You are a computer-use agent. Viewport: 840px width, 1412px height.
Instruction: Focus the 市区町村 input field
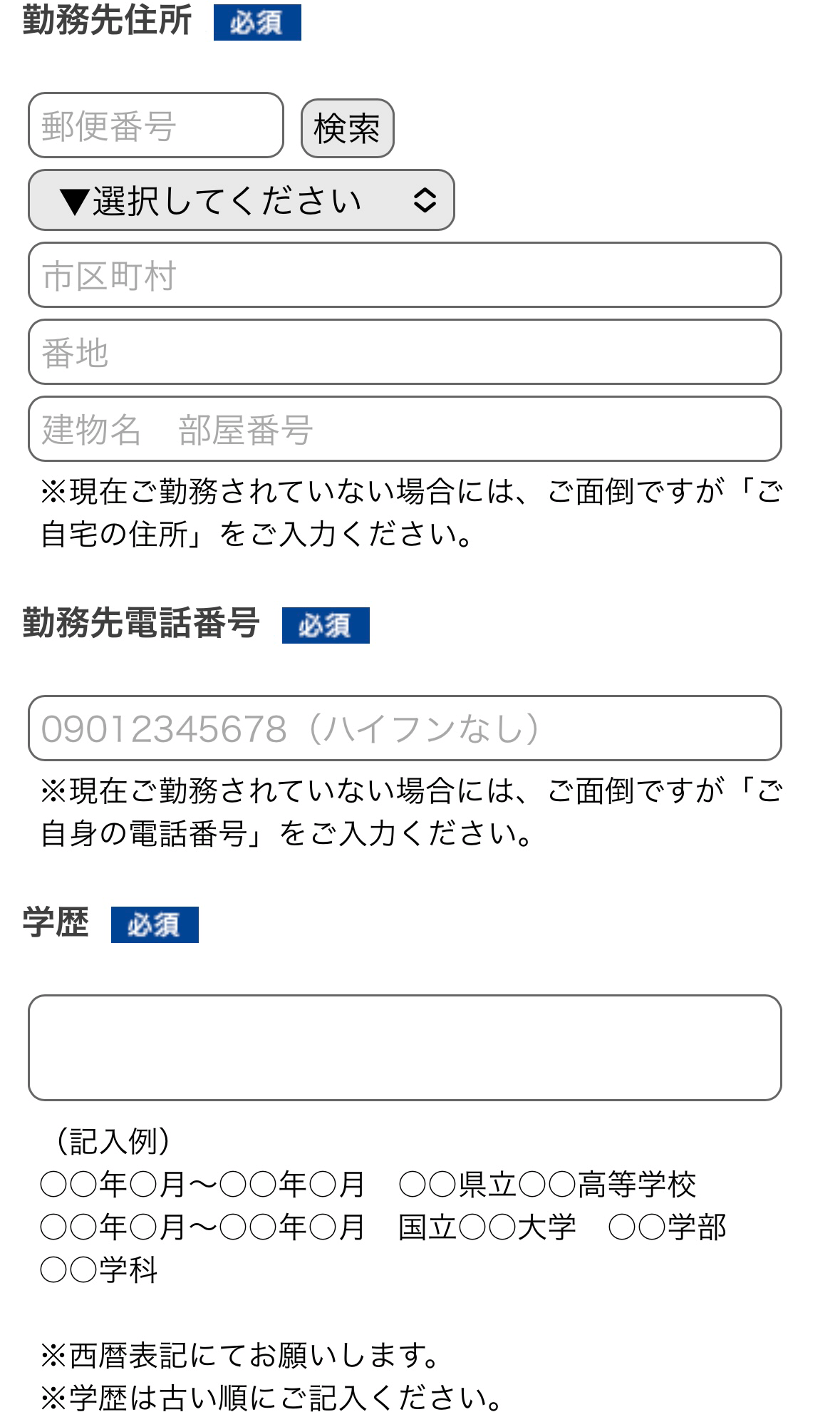[x=405, y=275]
